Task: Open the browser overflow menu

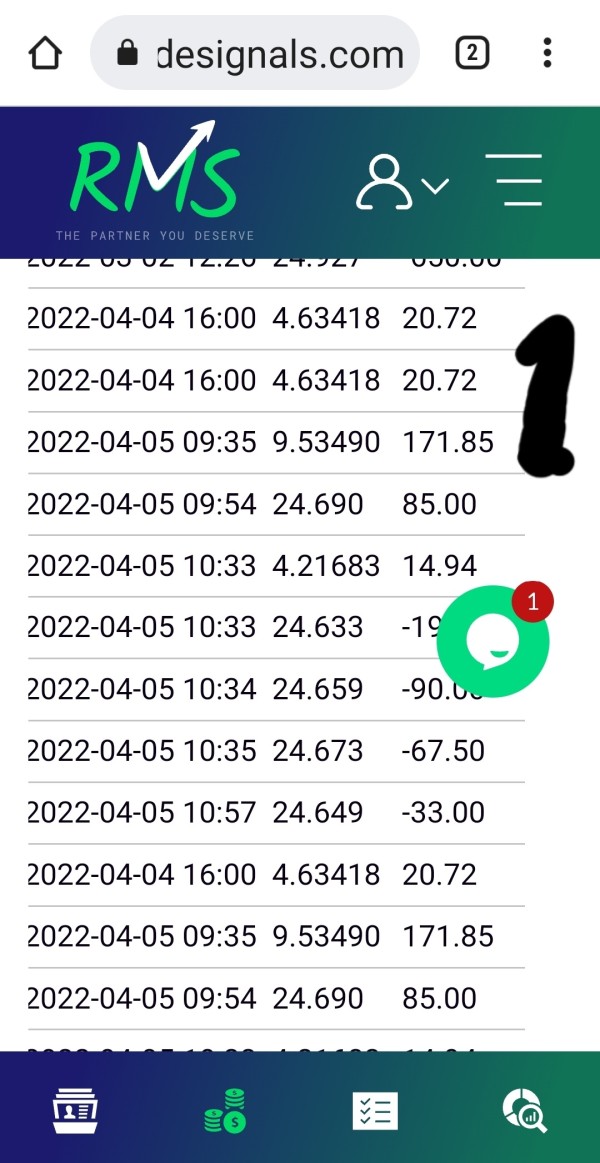Action: point(547,53)
